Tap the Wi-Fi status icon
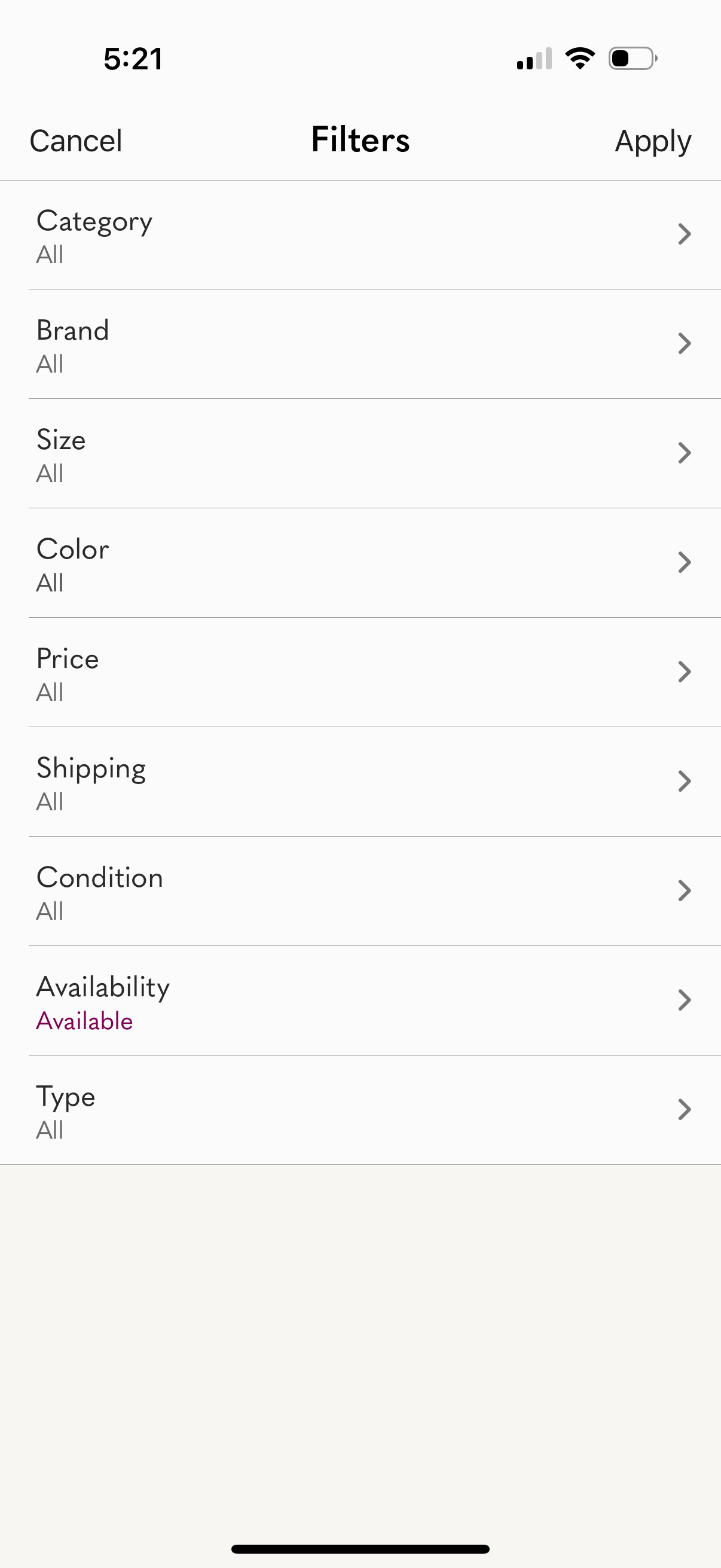Screen dimensions: 721x1568 point(579,58)
